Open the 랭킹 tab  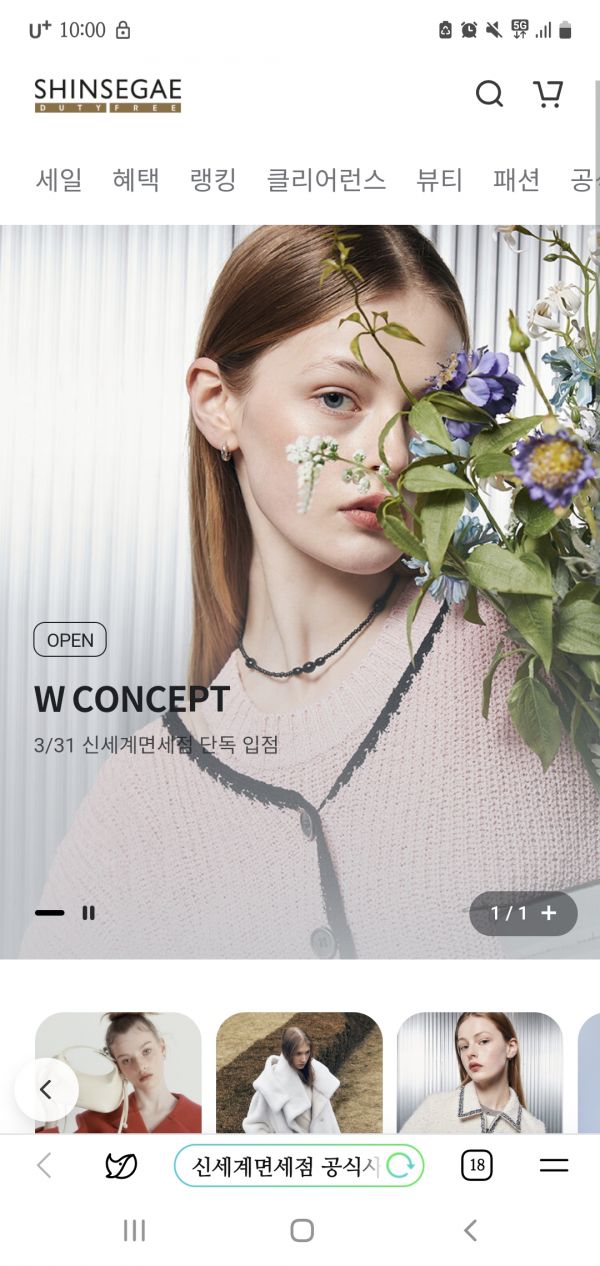(x=213, y=180)
